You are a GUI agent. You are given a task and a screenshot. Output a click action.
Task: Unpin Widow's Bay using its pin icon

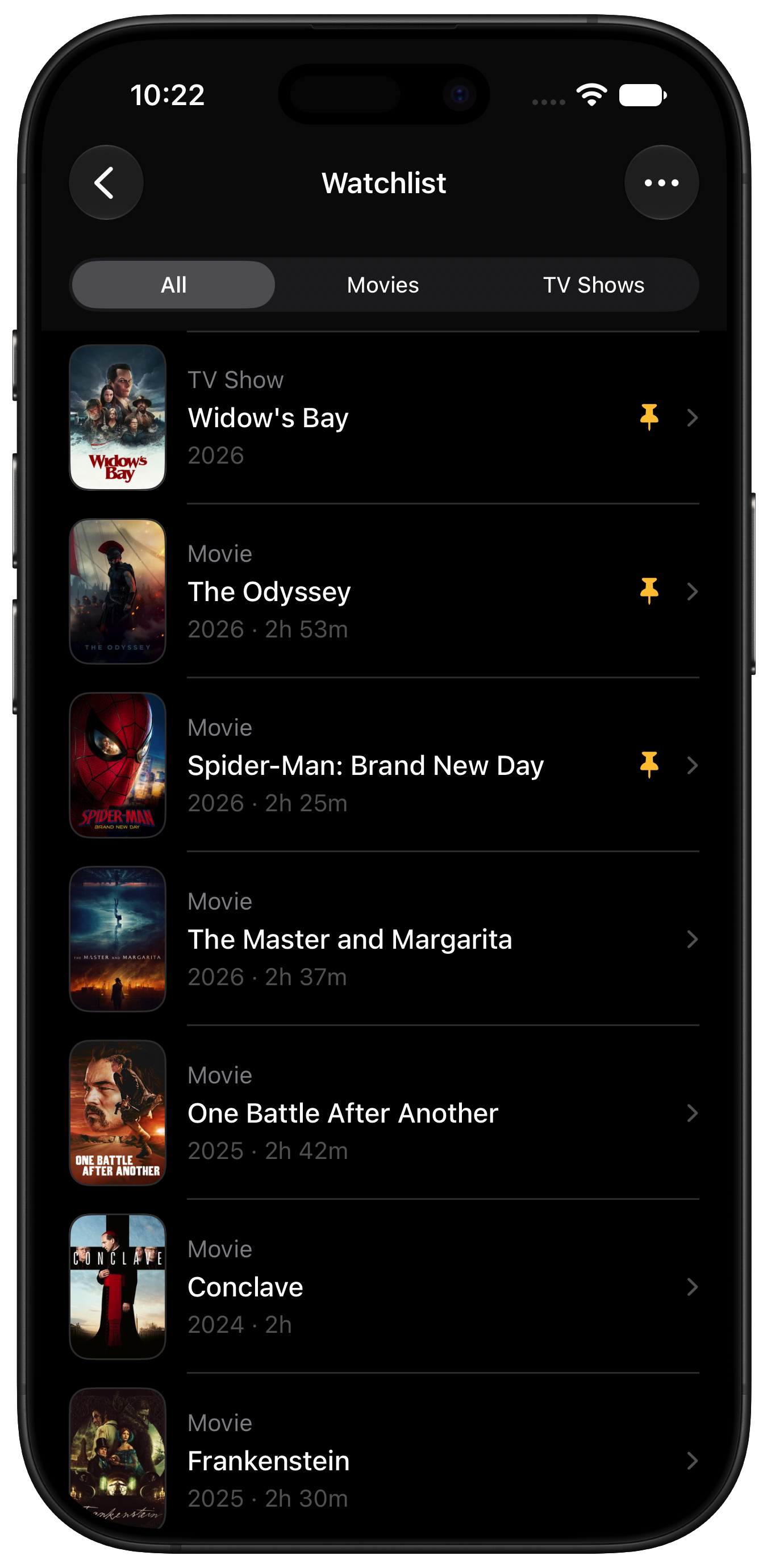click(x=649, y=418)
